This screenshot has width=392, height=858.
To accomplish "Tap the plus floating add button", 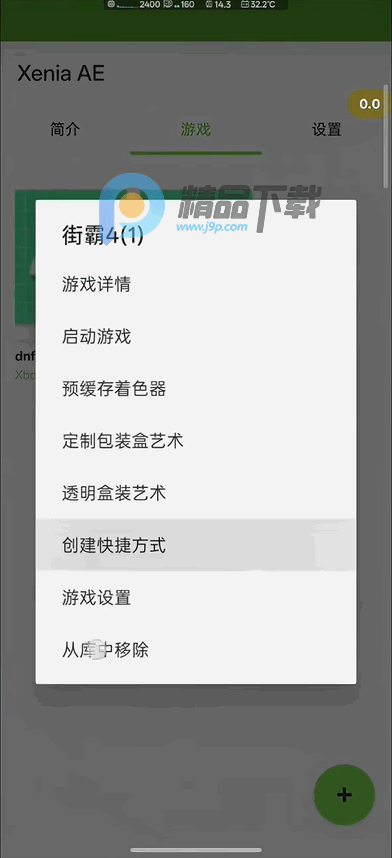I will pos(344,795).
